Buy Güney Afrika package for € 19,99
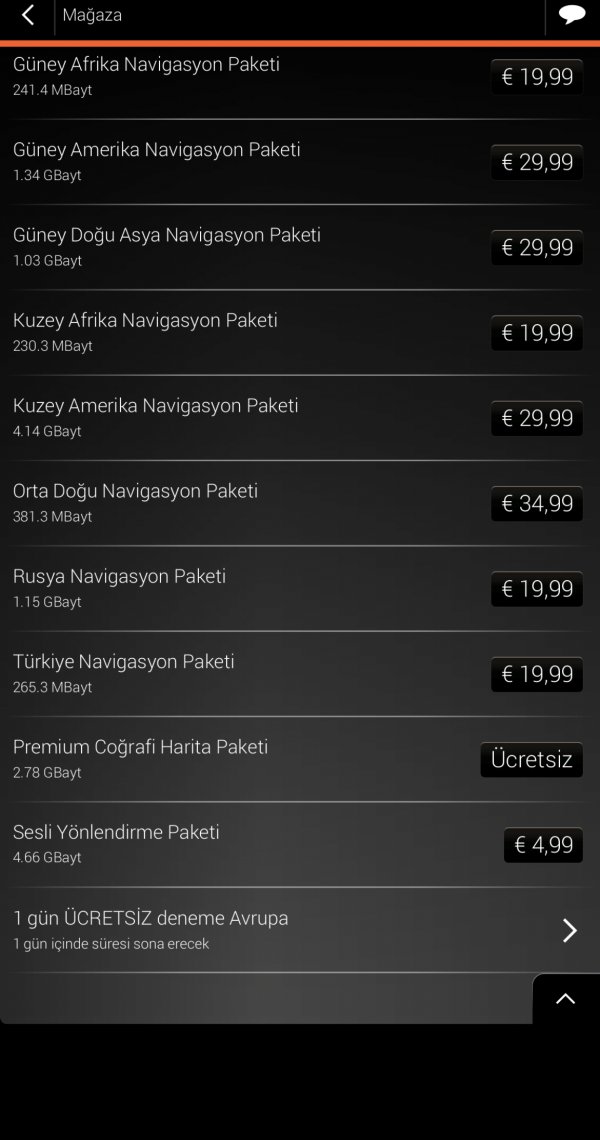Viewport: 600px width, 1140px height. click(537, 77)
